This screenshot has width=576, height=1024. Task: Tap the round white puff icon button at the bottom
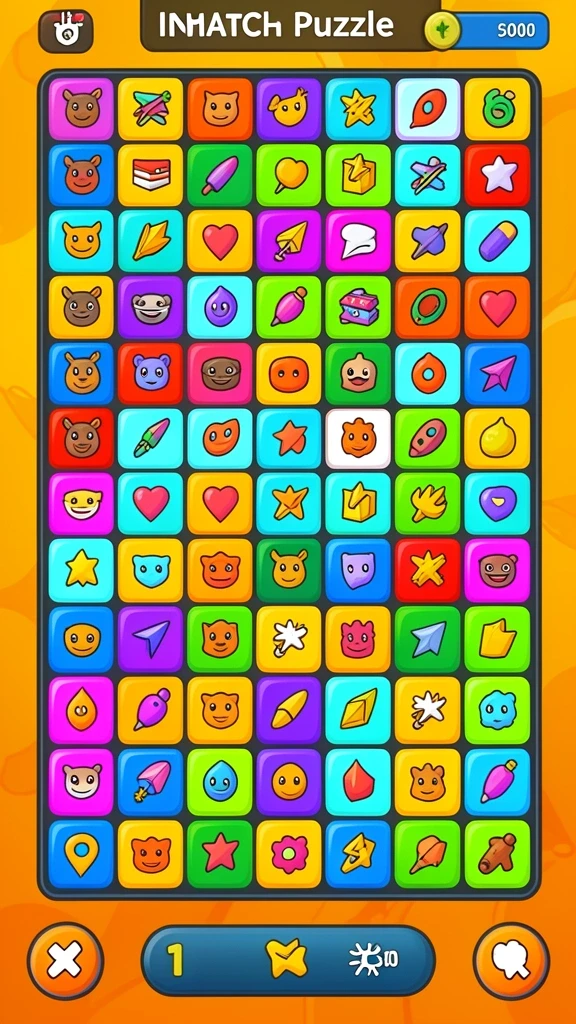[x=511, y=961]
